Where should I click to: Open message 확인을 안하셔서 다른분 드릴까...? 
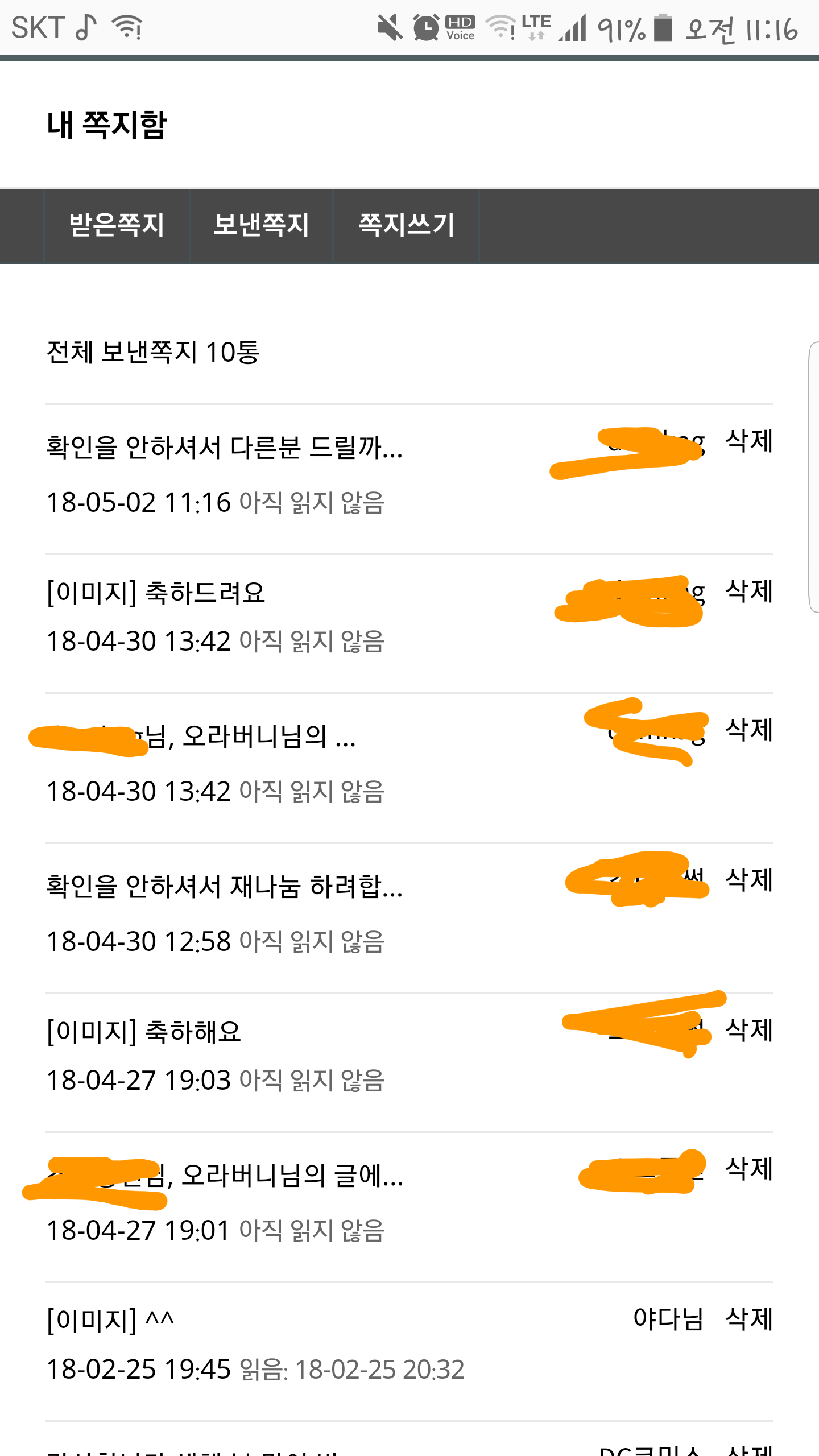click(x=225, y=447)
